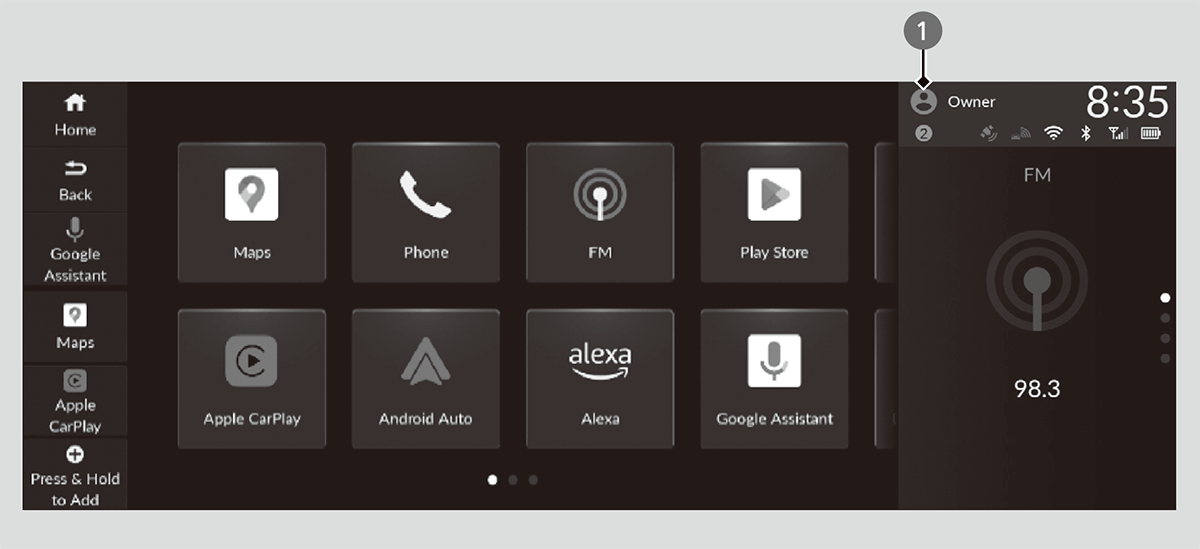1200x549 pixels.
Task: Tap the Press & Hold to Add shortcut
Action: coord(75,476)
